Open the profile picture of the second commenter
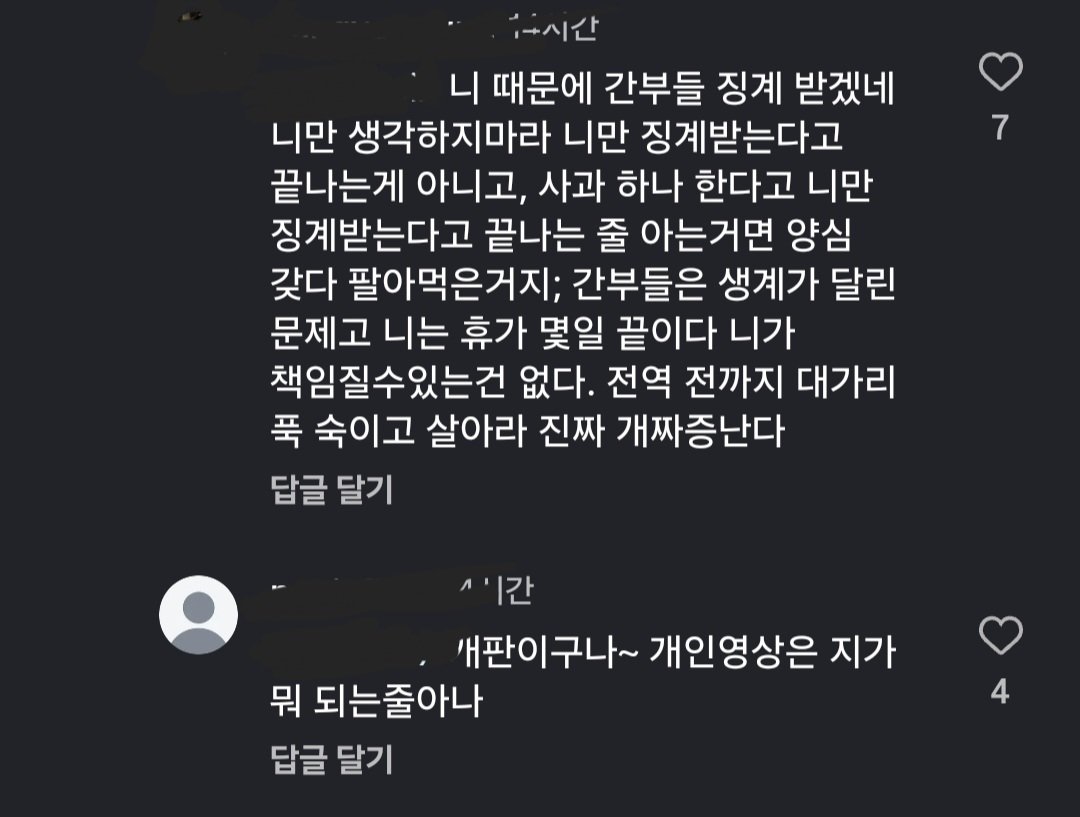Viewport: 1080px width, 817px height. click(x=198, y=615)
